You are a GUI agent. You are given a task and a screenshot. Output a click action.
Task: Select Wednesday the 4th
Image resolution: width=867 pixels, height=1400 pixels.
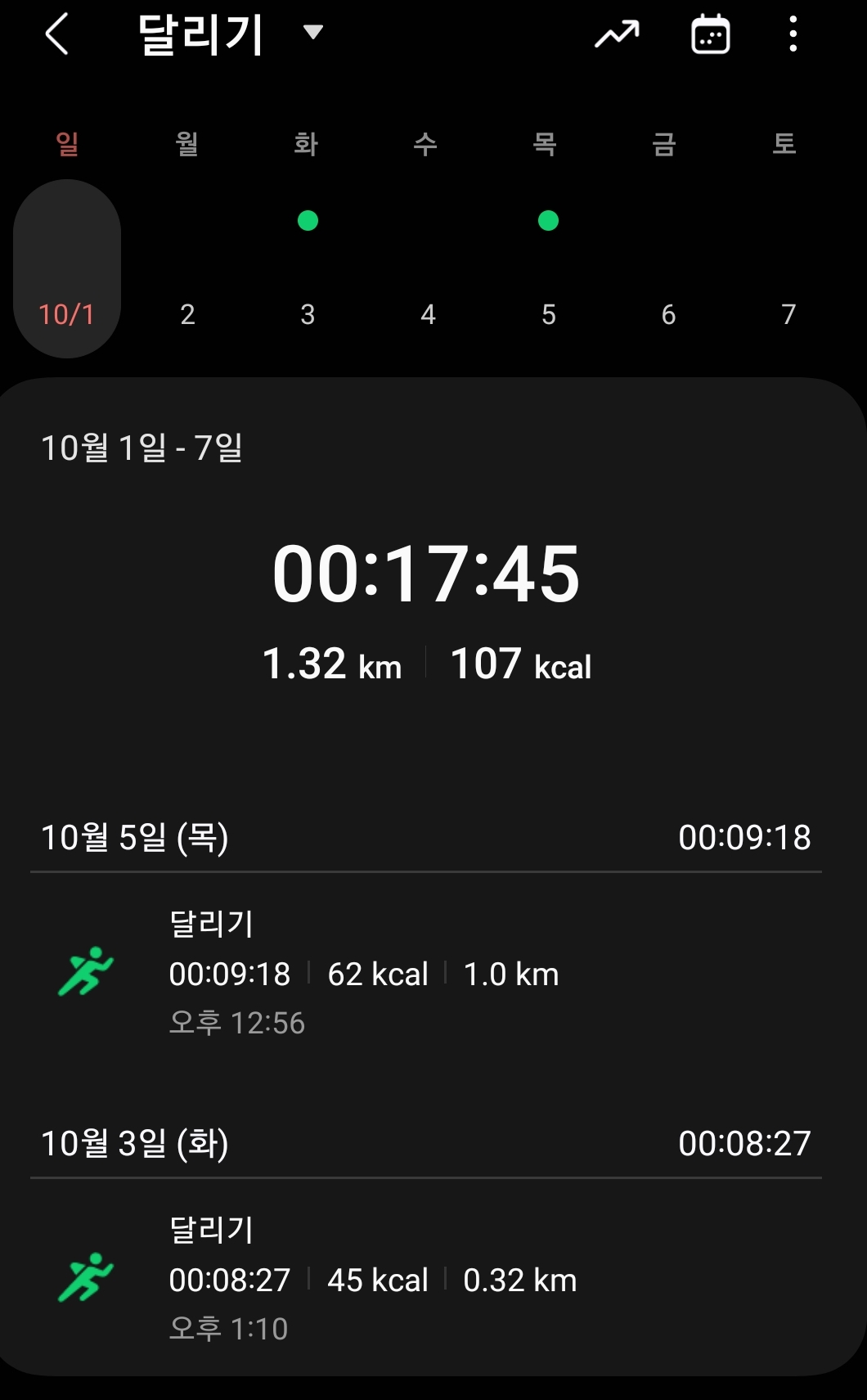pyautogui.click(x=428, y=268)
